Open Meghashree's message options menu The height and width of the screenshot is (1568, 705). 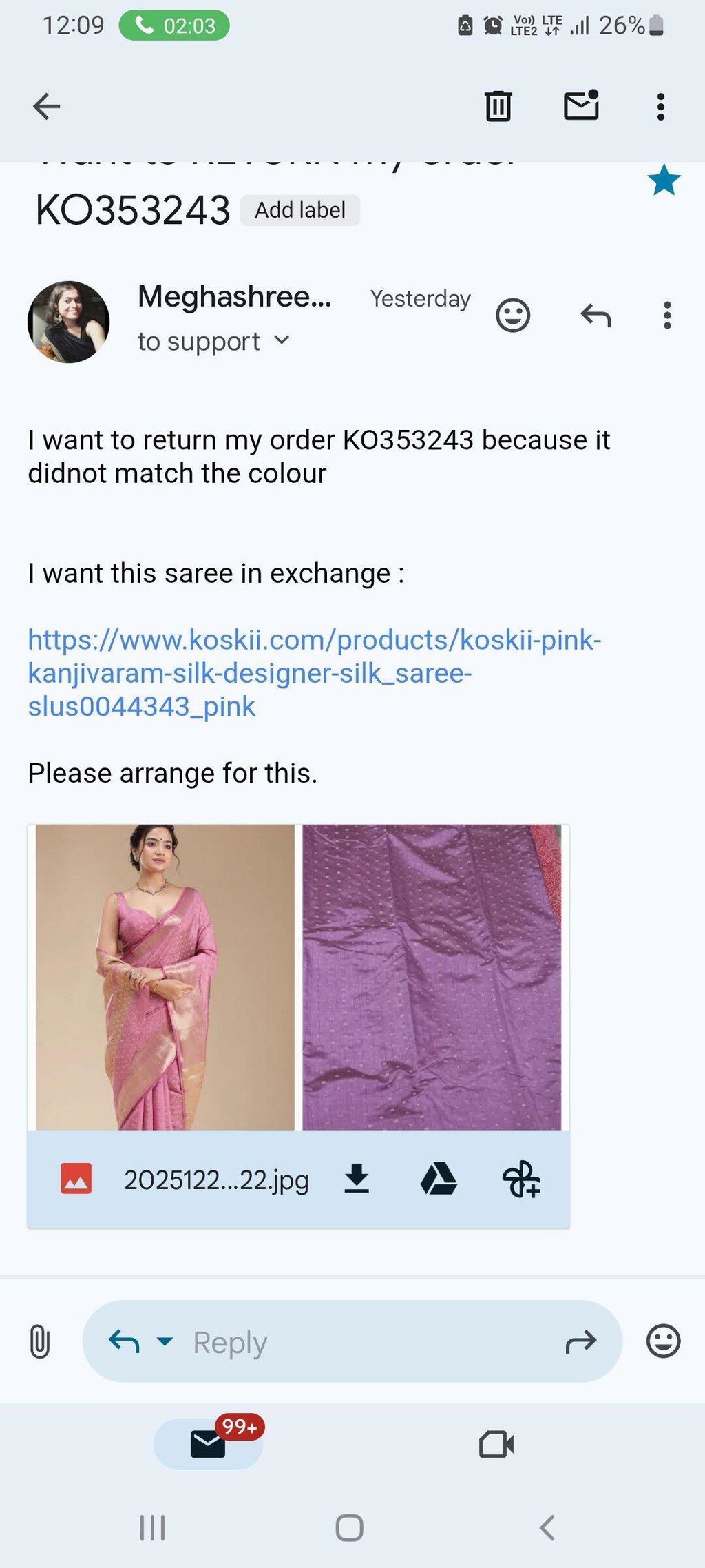(667, 316)
